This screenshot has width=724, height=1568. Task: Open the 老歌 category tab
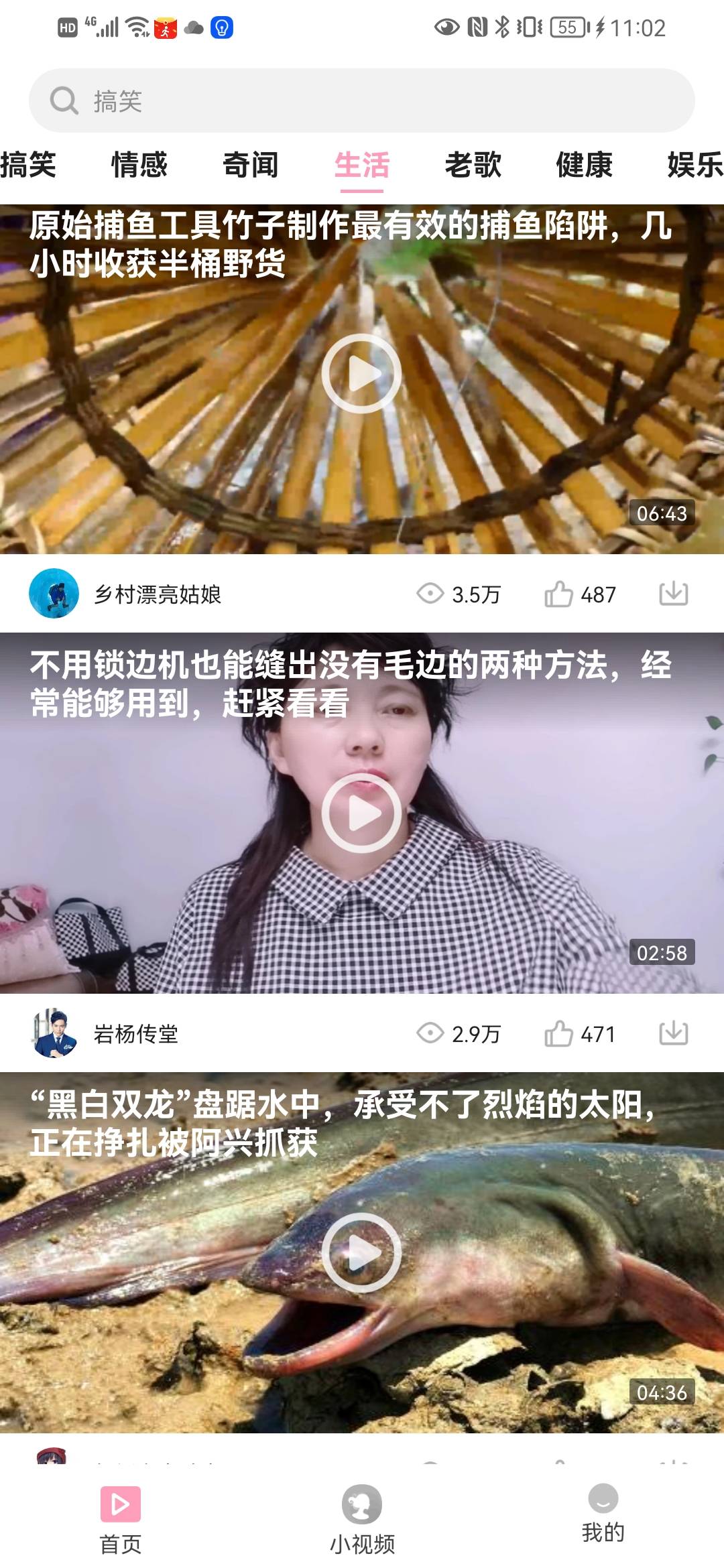[x=473, y=165]
